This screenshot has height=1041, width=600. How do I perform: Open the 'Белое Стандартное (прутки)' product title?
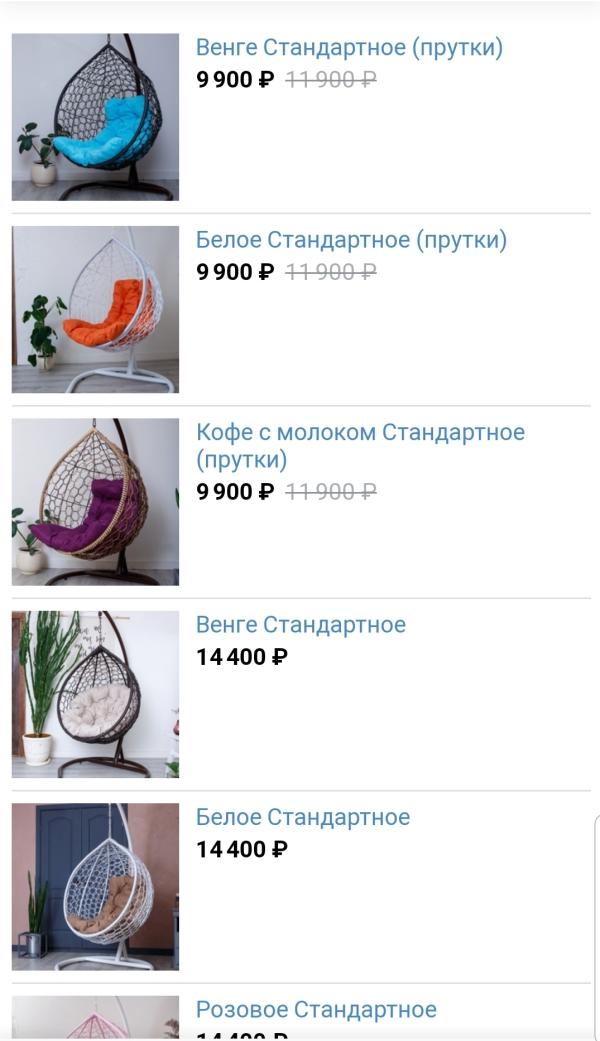click(351, 240)
